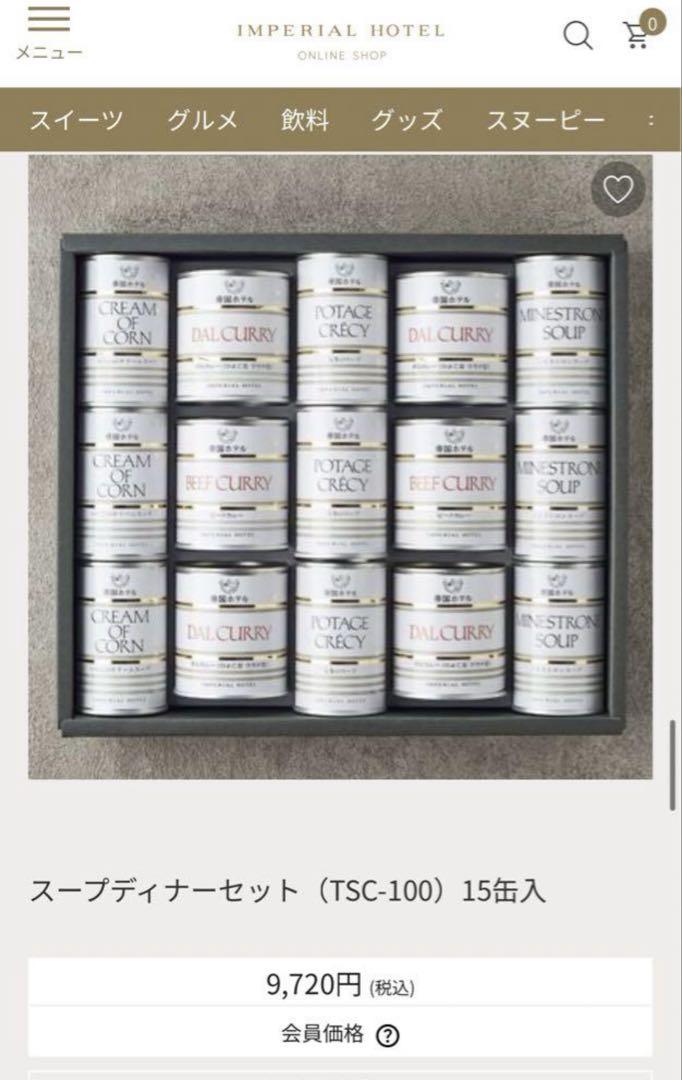Open the グッズ category
This screenshot has height=1080, width=682.
[407, 121]
